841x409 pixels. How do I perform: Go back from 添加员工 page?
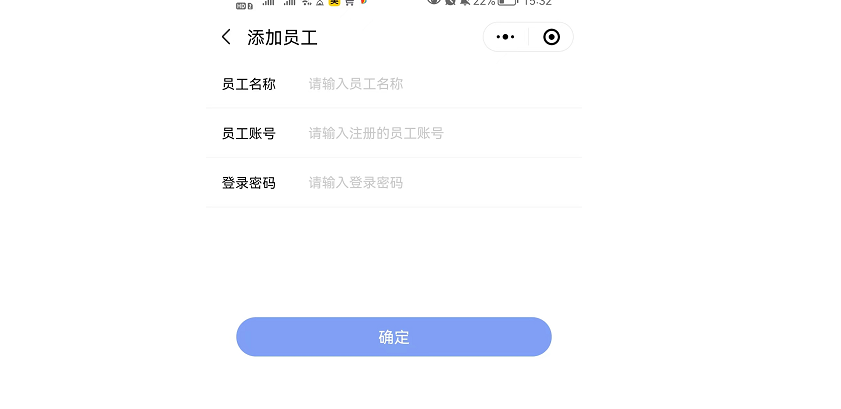pyautogui.click(x=226, y=38)
